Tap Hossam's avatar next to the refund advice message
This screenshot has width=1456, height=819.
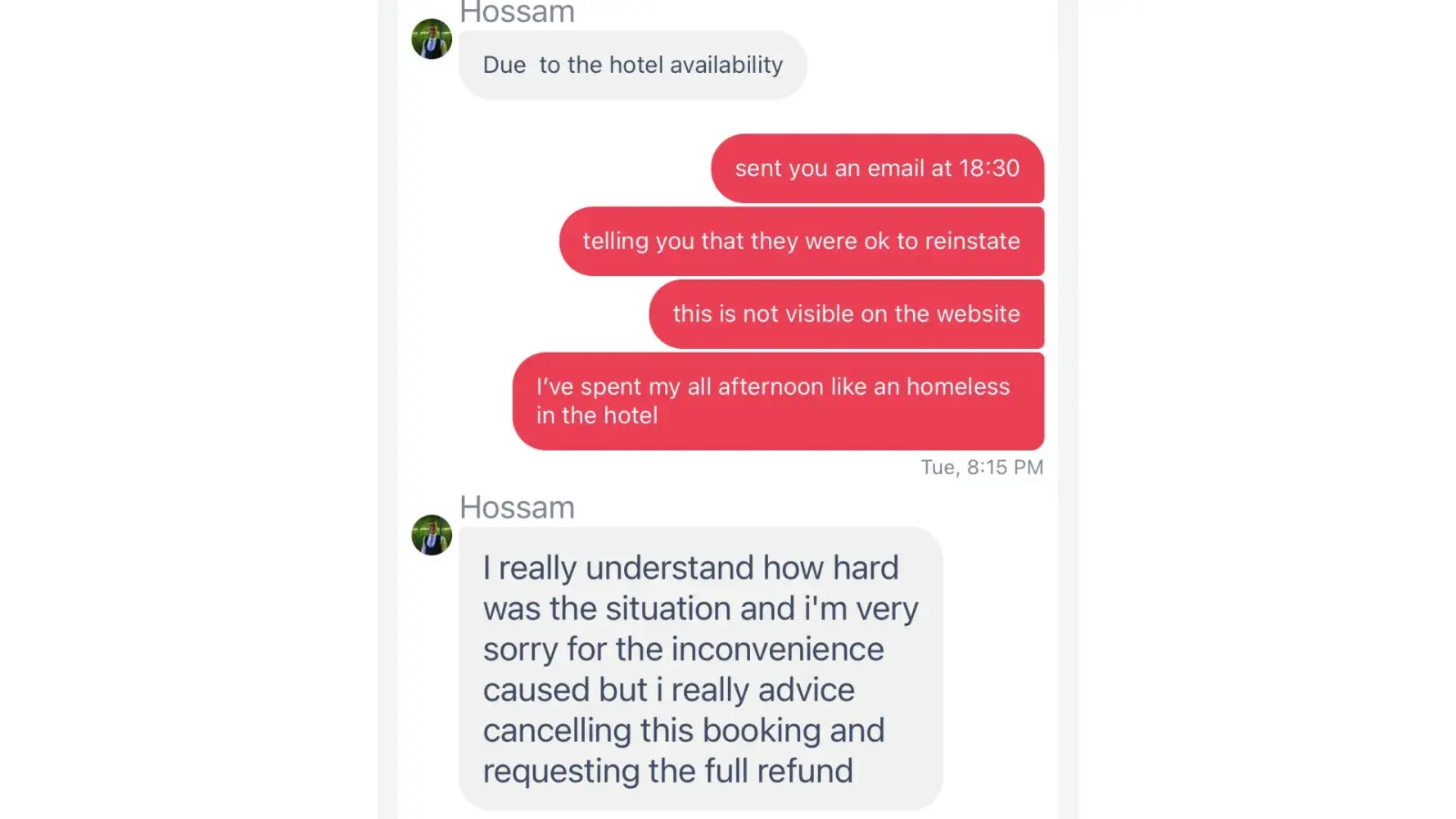432,535
